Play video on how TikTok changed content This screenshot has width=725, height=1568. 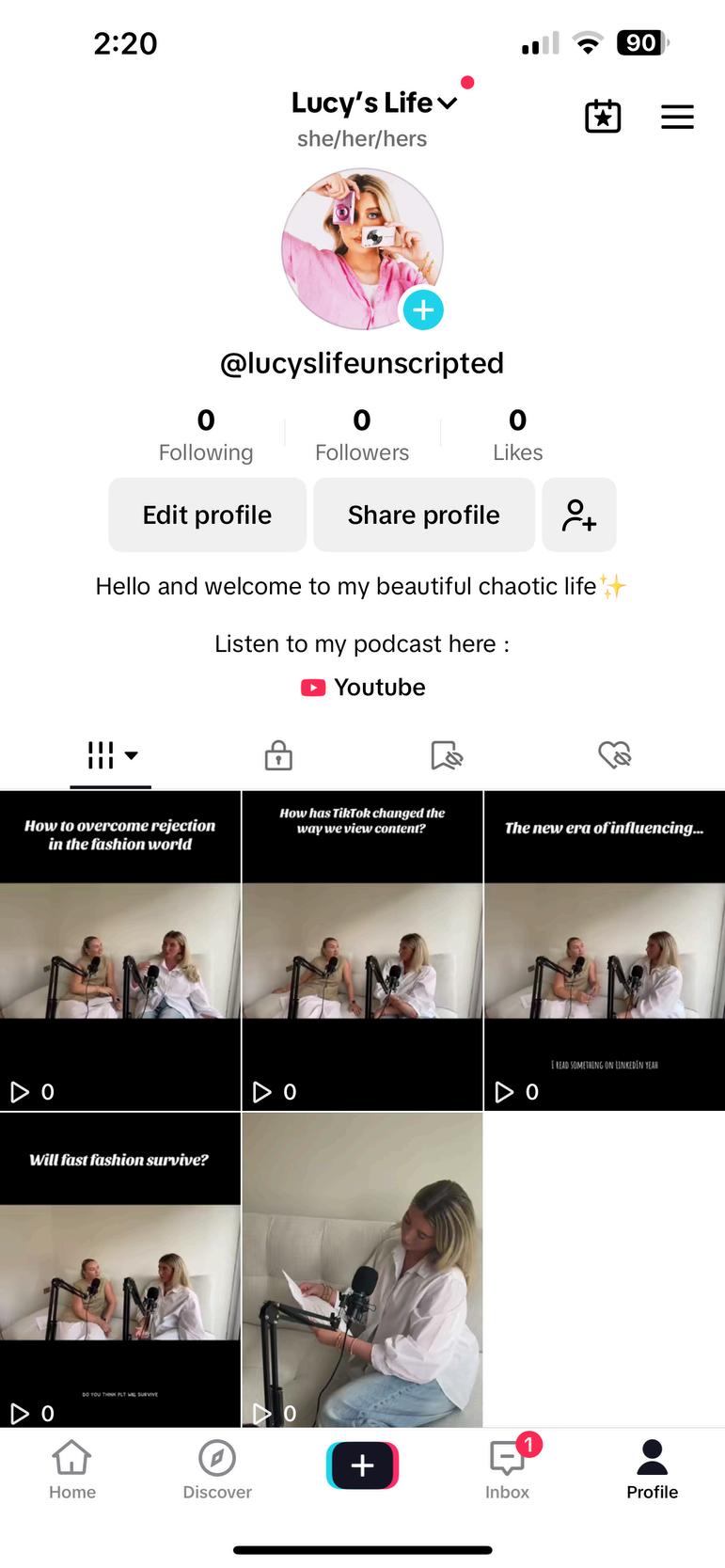362,950
